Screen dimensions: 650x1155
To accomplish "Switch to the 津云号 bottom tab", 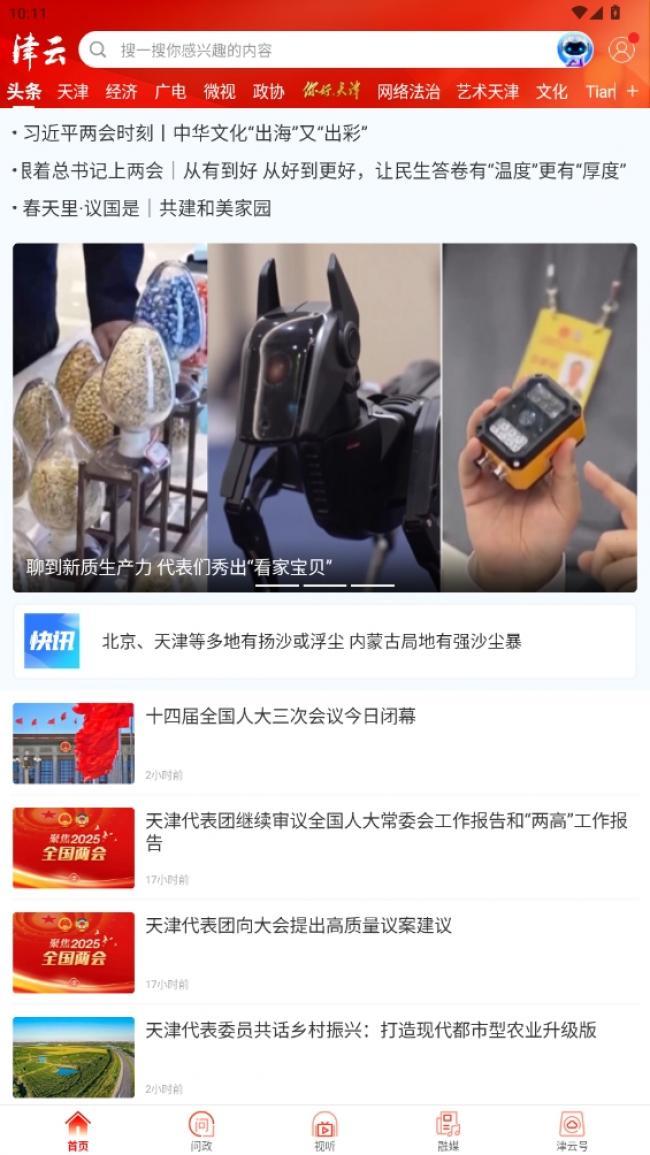I will [572, 1131].
